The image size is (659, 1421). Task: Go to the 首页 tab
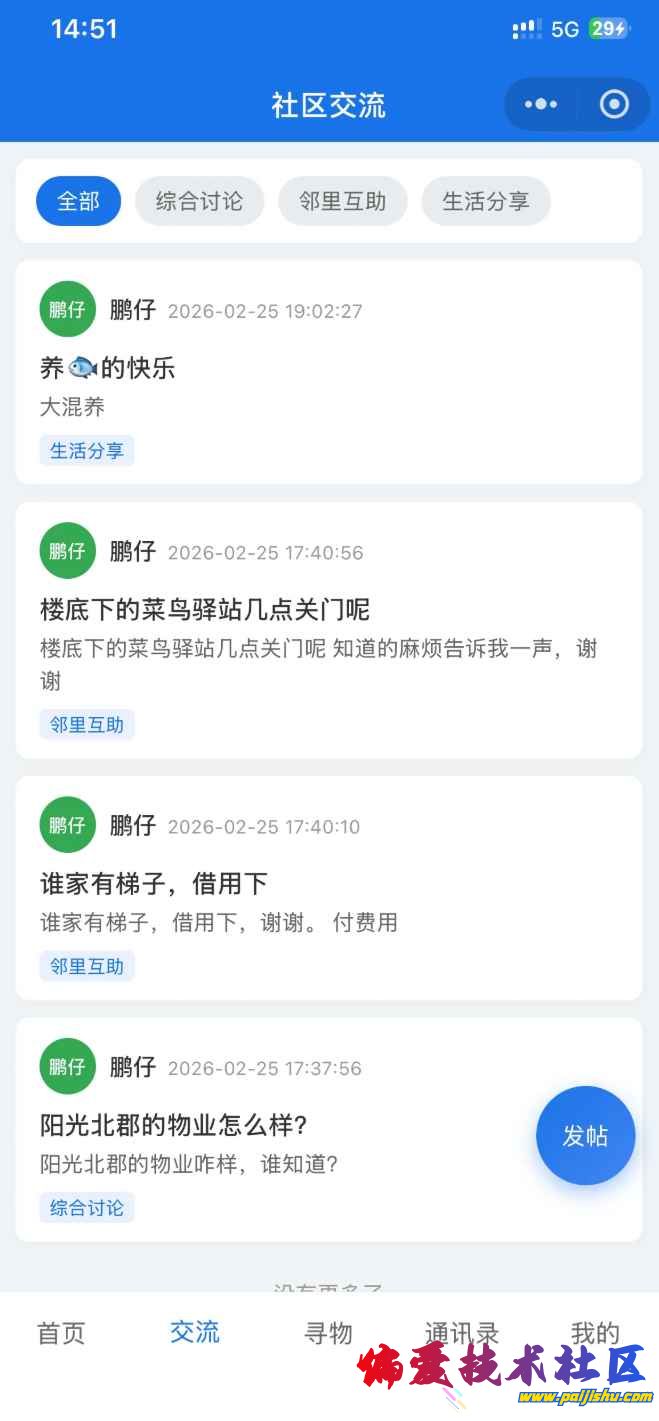click(61, 1333)
